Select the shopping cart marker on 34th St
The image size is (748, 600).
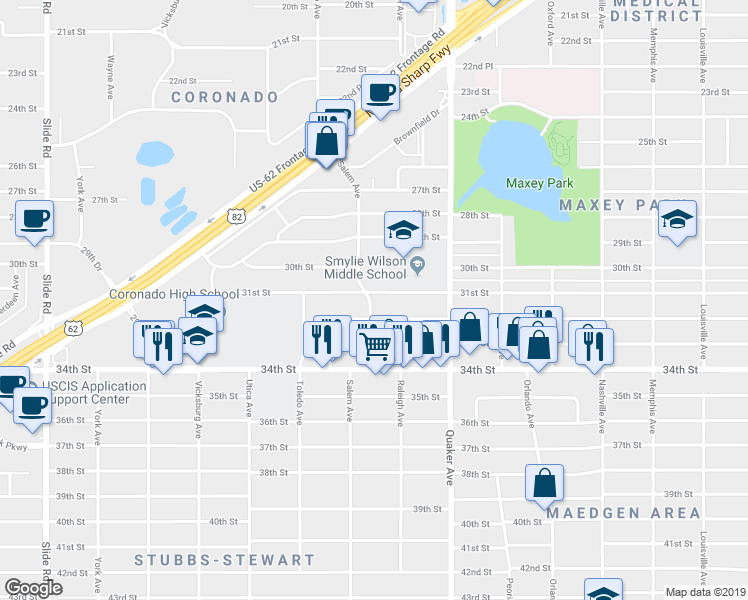375,347
